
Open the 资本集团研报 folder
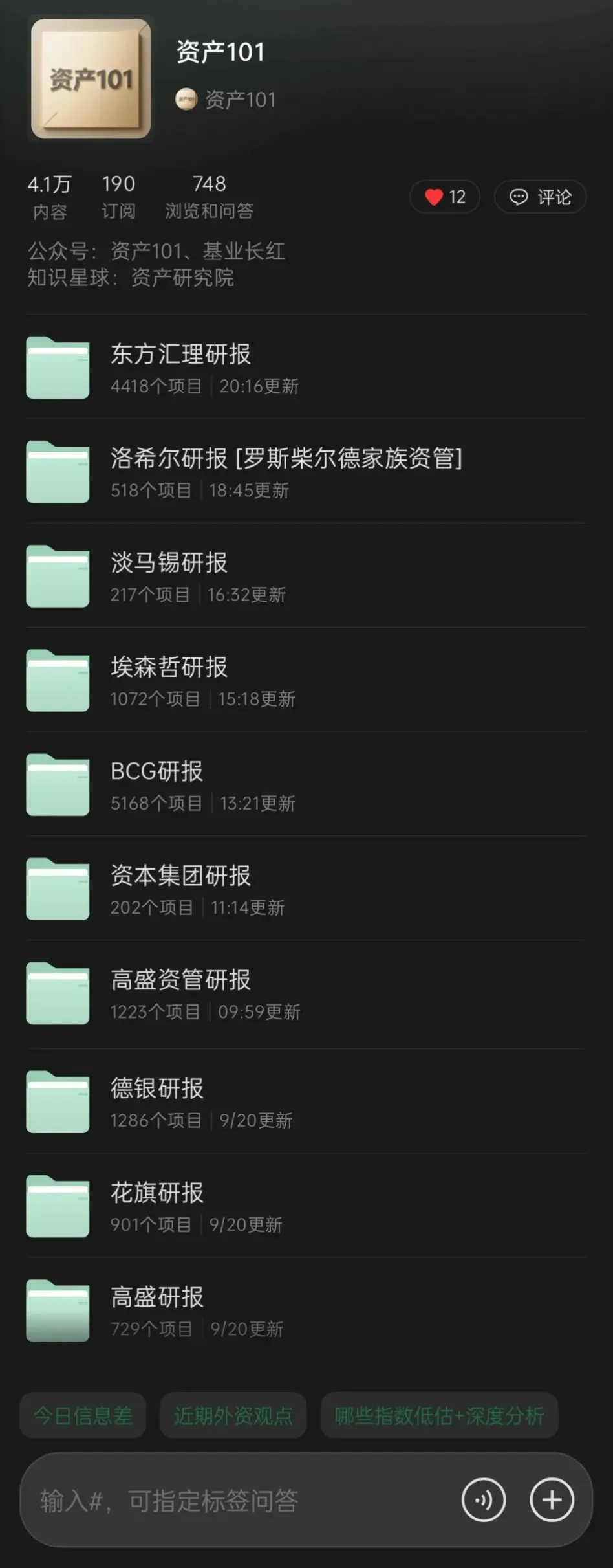click(x=306, y=888)
